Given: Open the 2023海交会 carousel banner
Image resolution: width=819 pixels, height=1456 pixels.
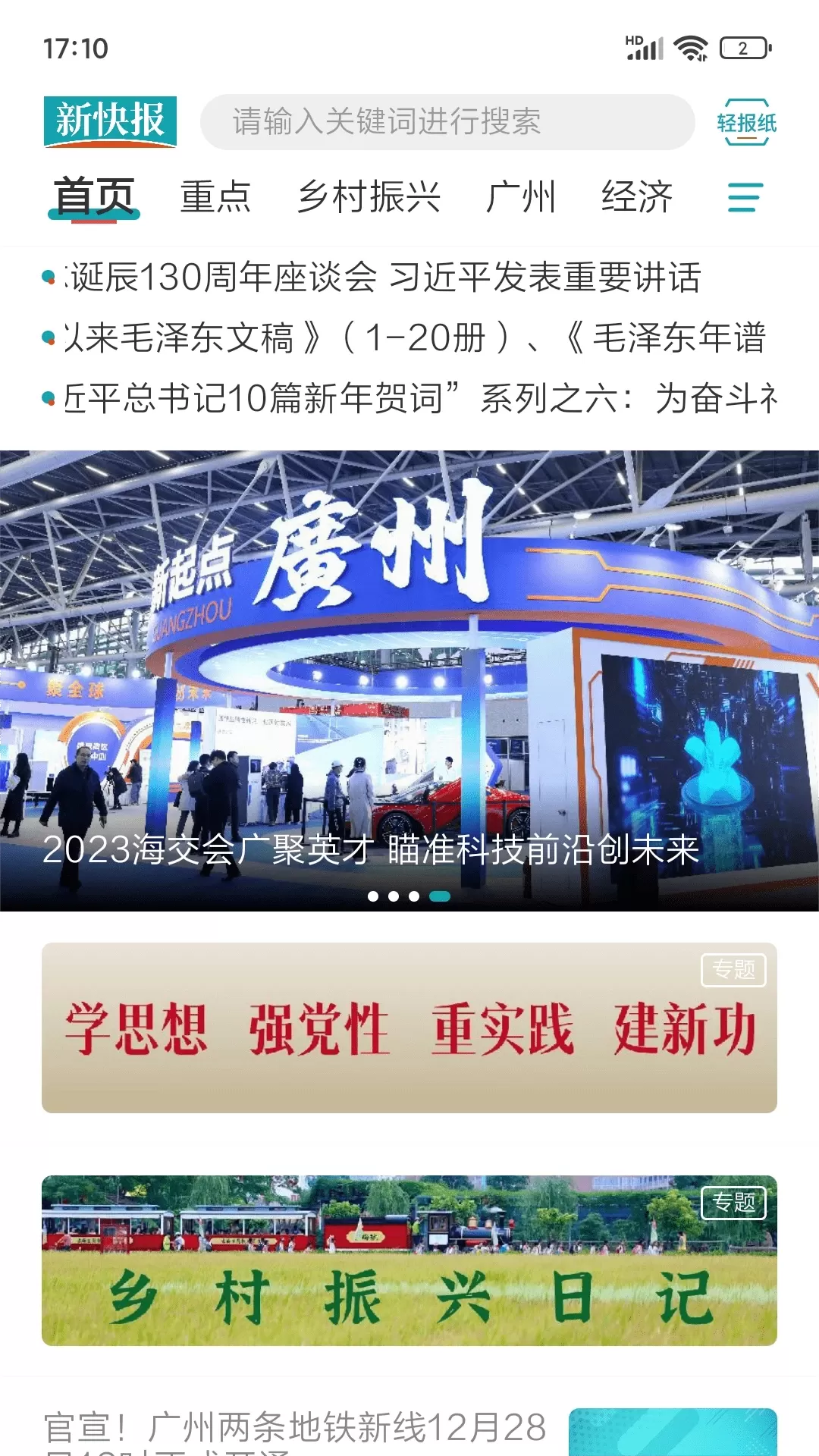Looking at the screenshot, I should point(409,681).
